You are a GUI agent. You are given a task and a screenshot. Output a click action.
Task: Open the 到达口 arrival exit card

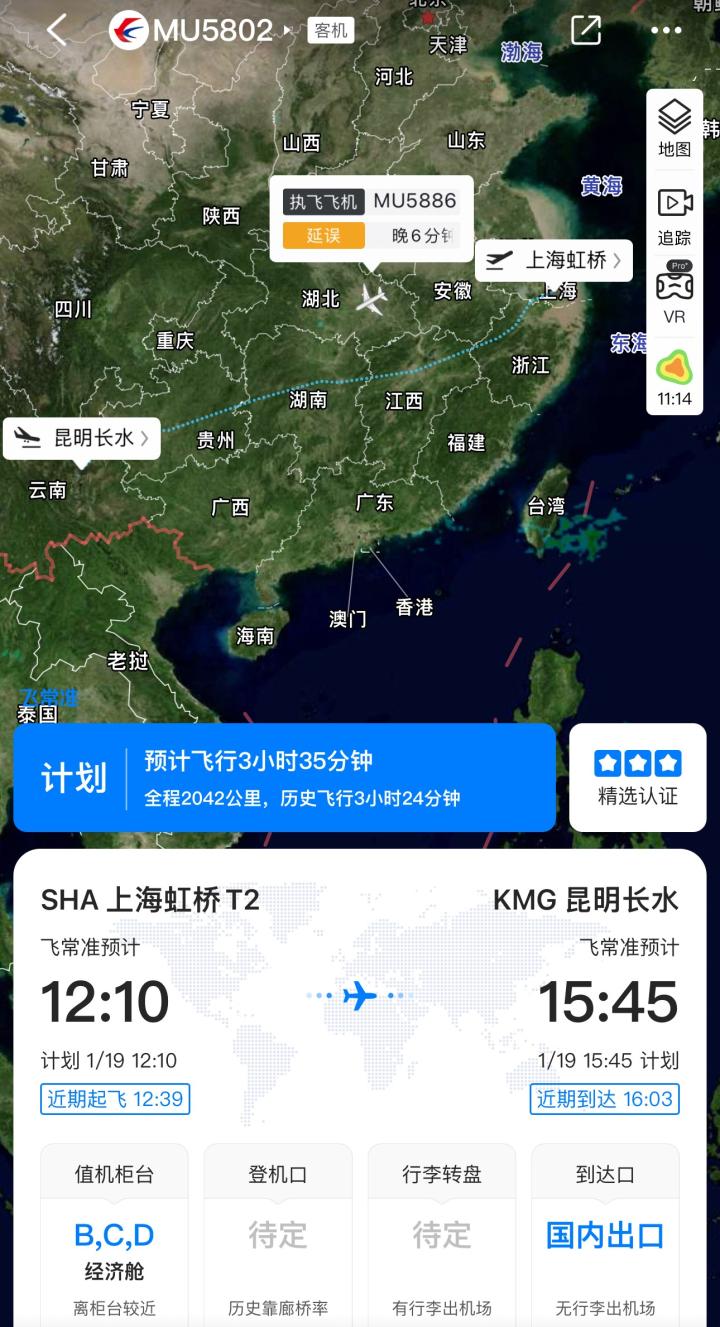pyautogui.click(x=605, y=1237)
